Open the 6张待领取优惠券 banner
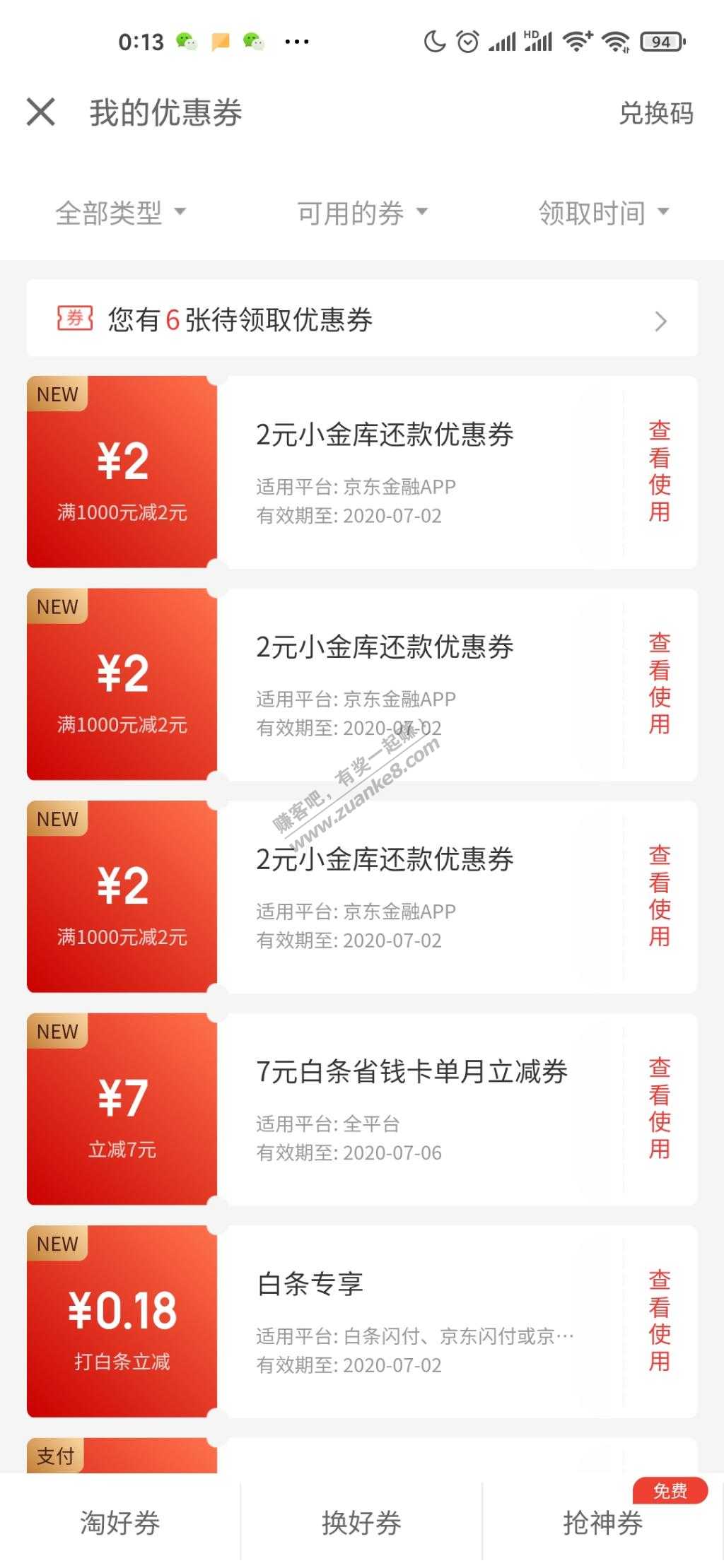 pyautogui.click(x=362, y=319)
